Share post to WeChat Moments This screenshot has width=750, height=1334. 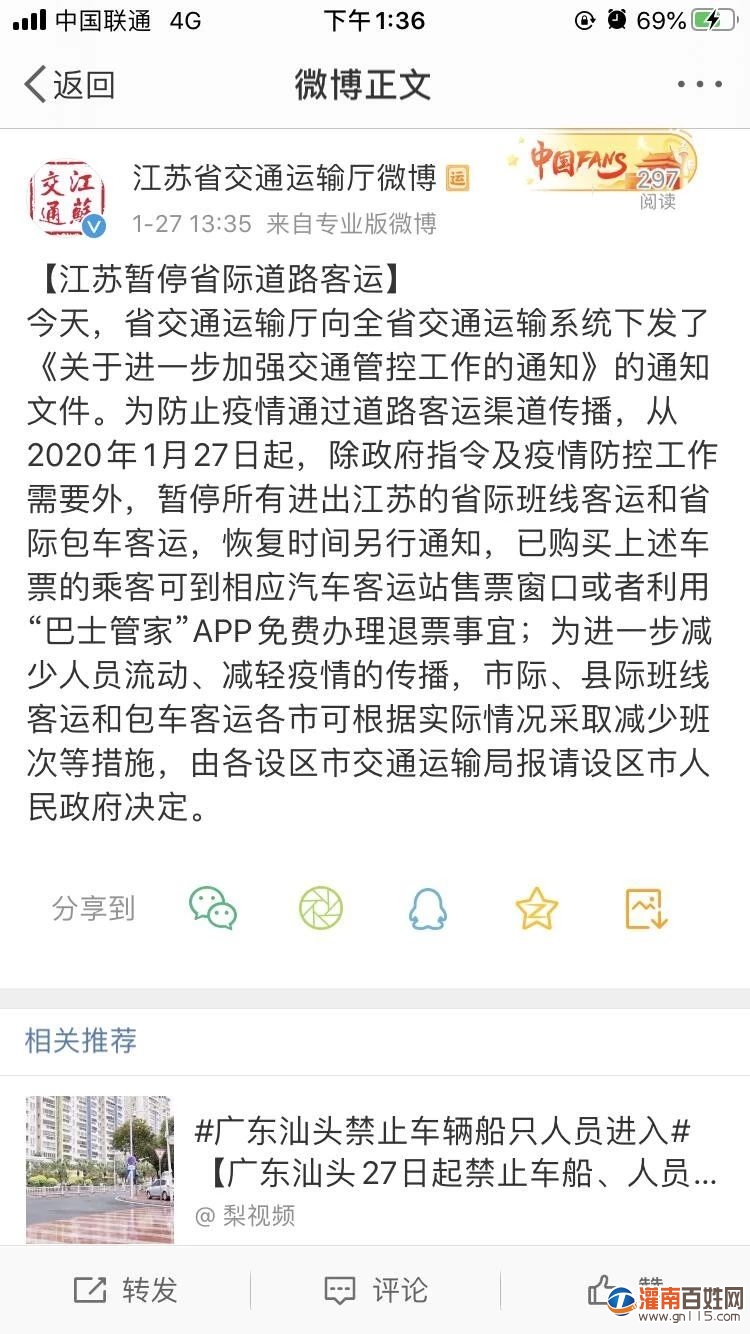[321, 908]
